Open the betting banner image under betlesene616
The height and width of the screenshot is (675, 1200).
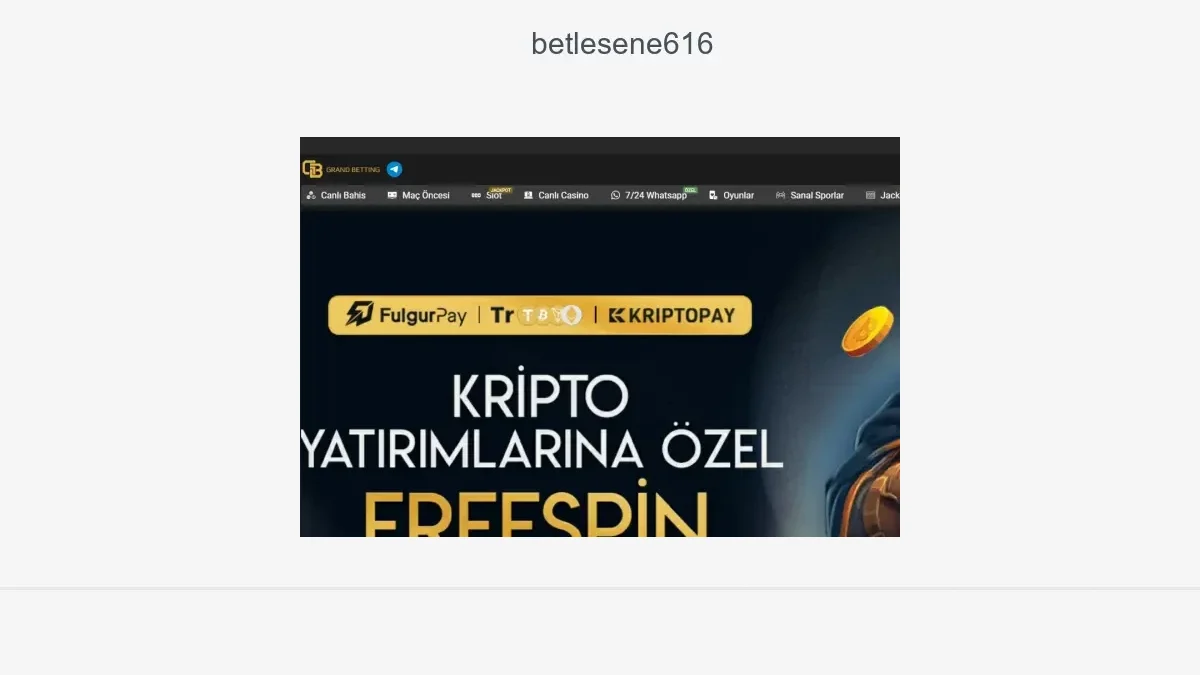point(600,337)
